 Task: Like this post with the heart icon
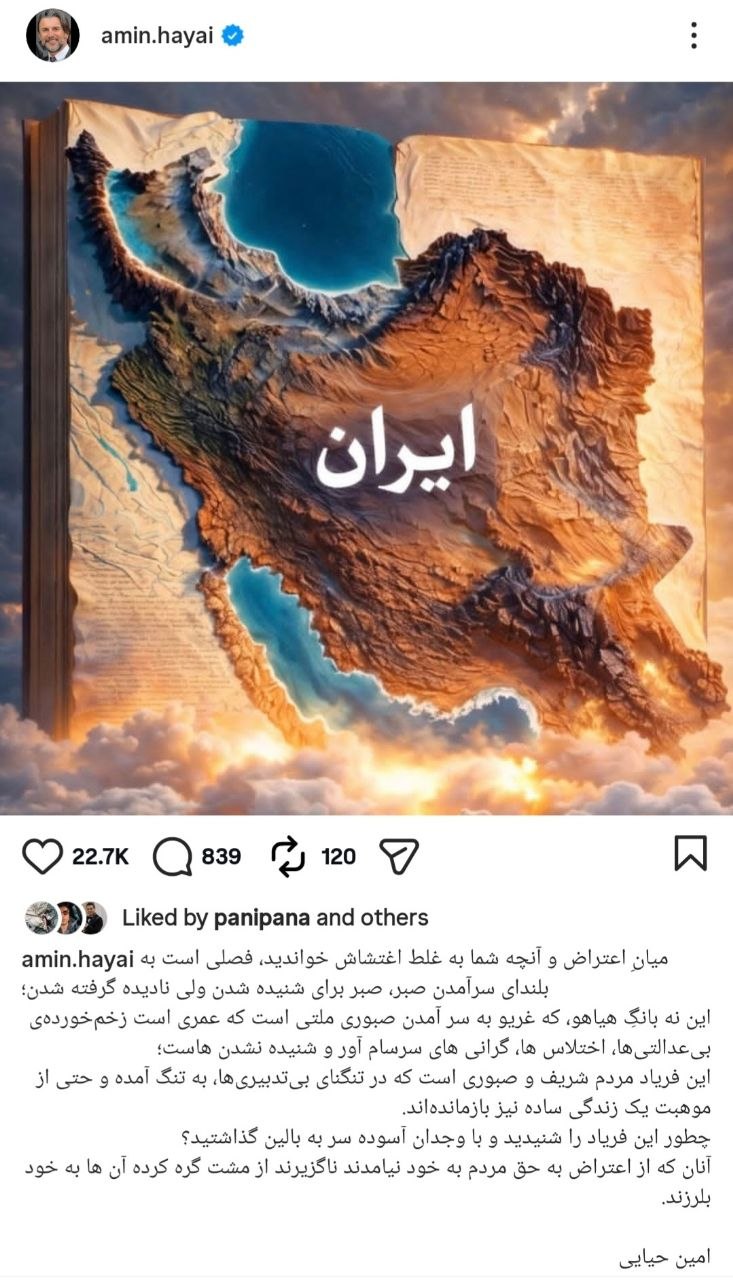(42, 856)
